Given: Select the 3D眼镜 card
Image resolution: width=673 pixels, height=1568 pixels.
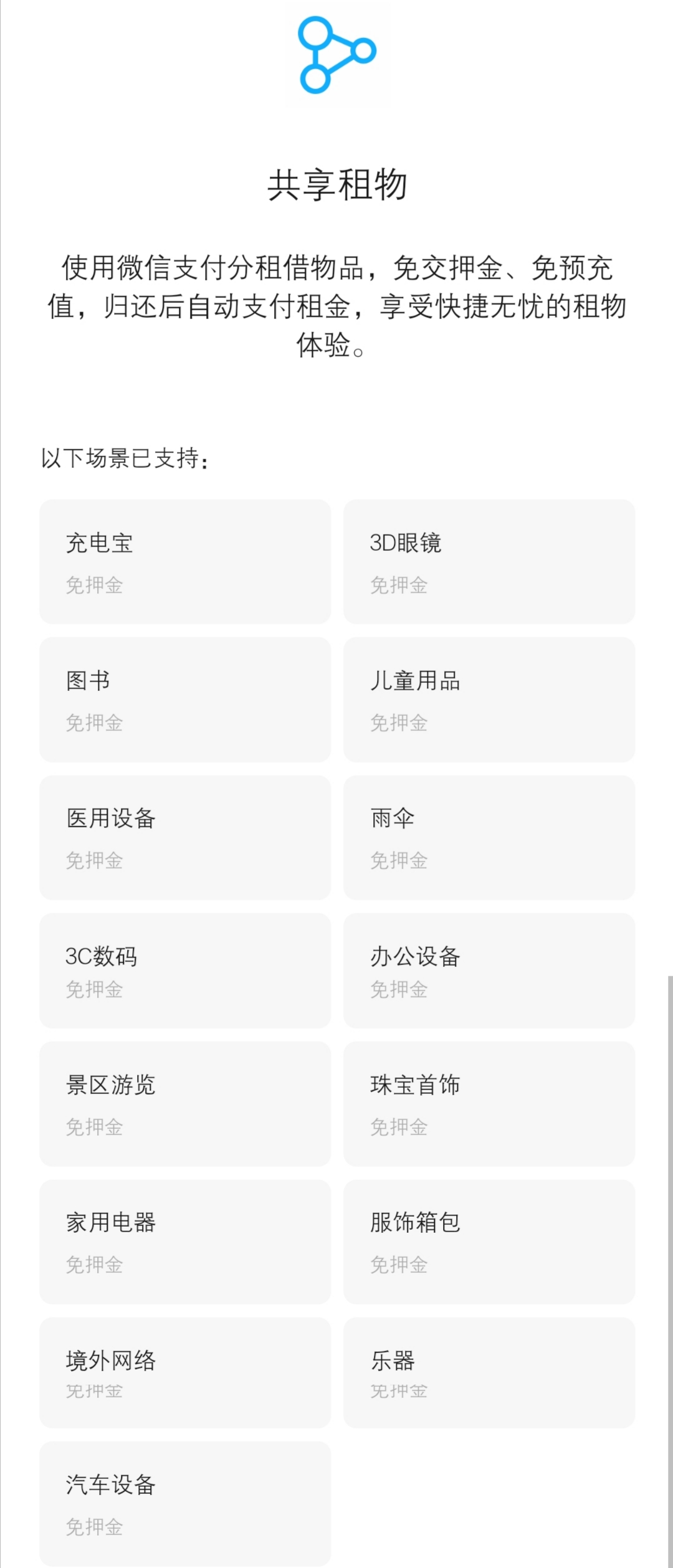Looking at the screenshot, I should [489, 561].
